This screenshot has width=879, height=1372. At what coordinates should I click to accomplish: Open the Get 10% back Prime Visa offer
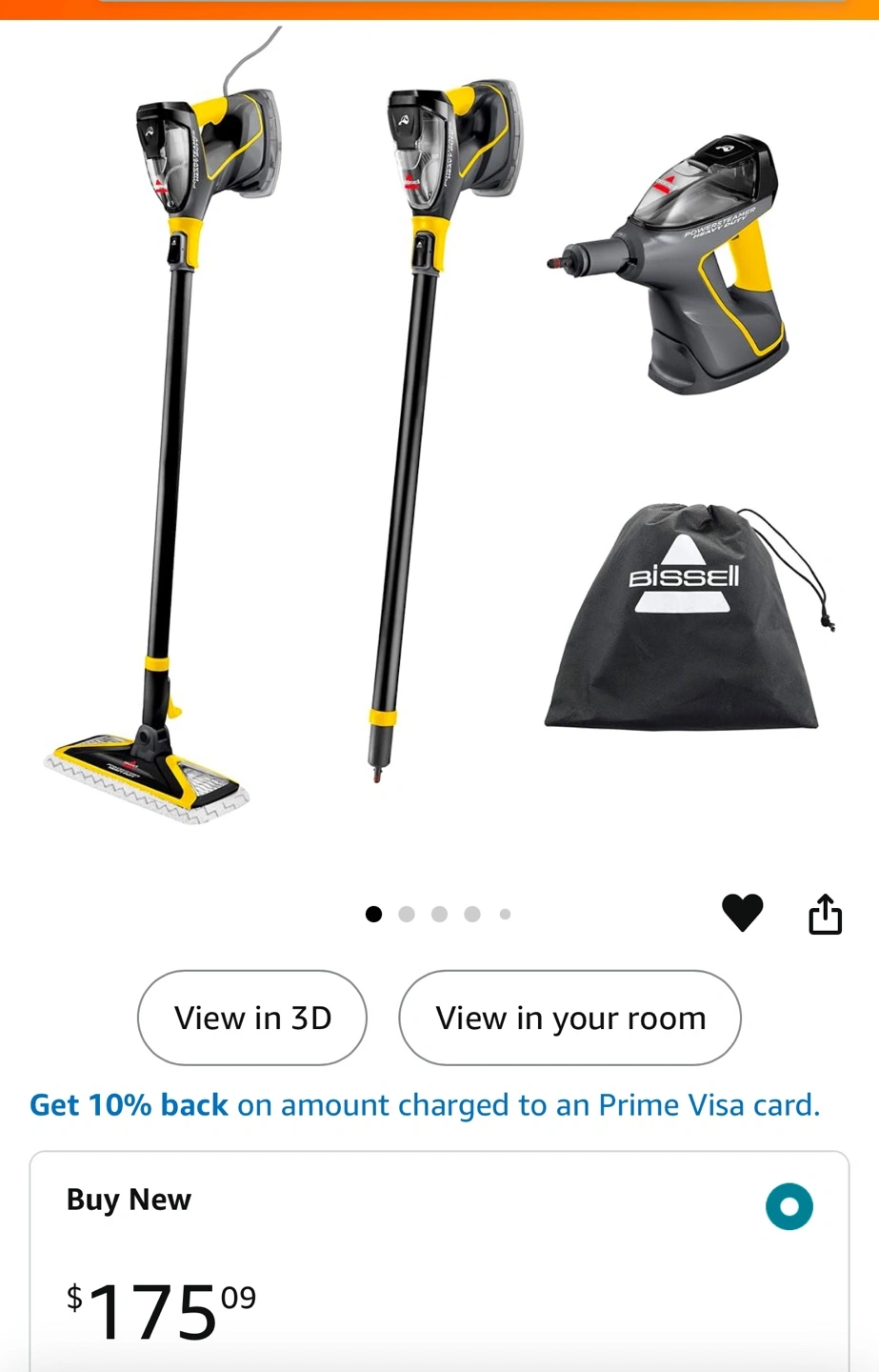(x=425, y=1105)
